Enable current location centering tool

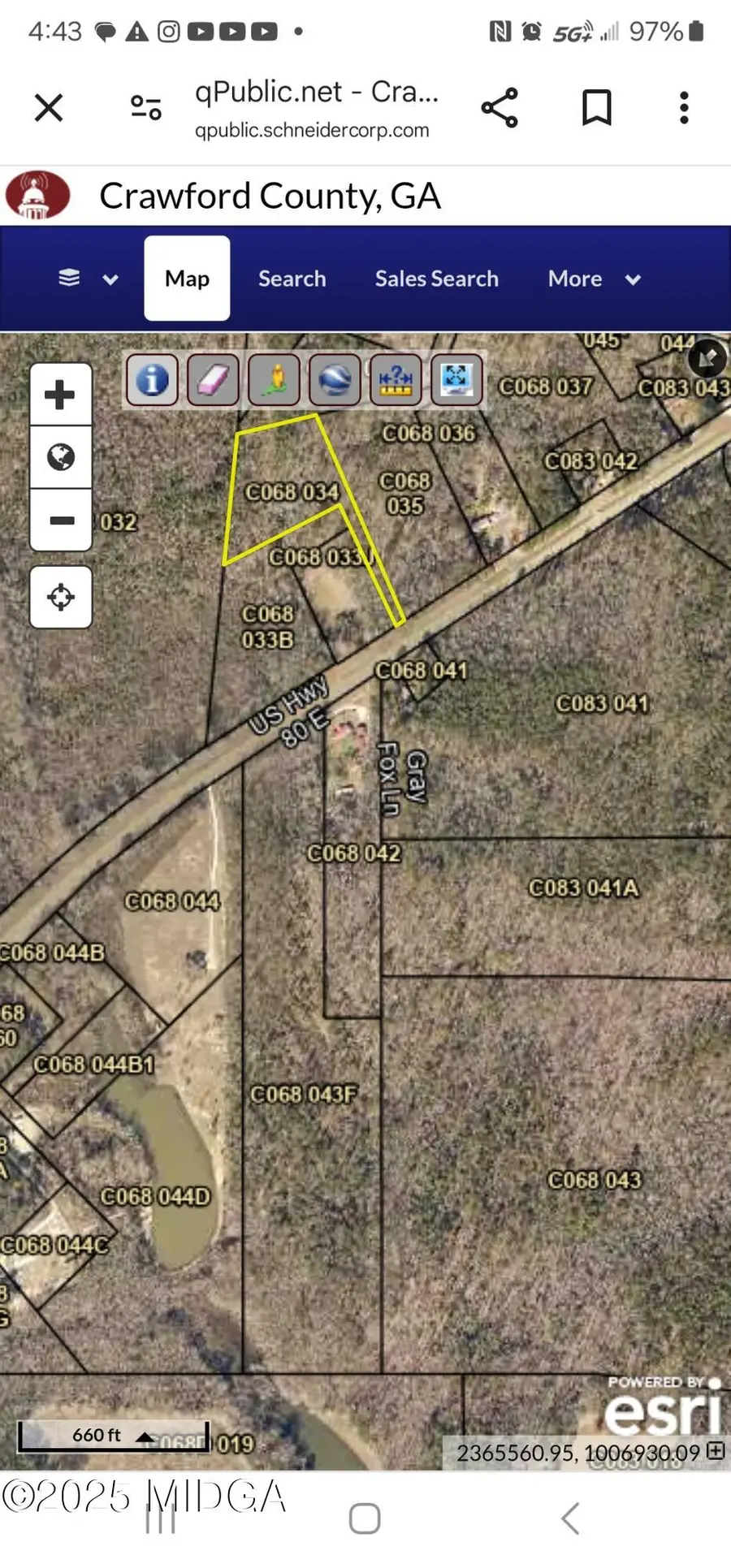pos(61,598)
